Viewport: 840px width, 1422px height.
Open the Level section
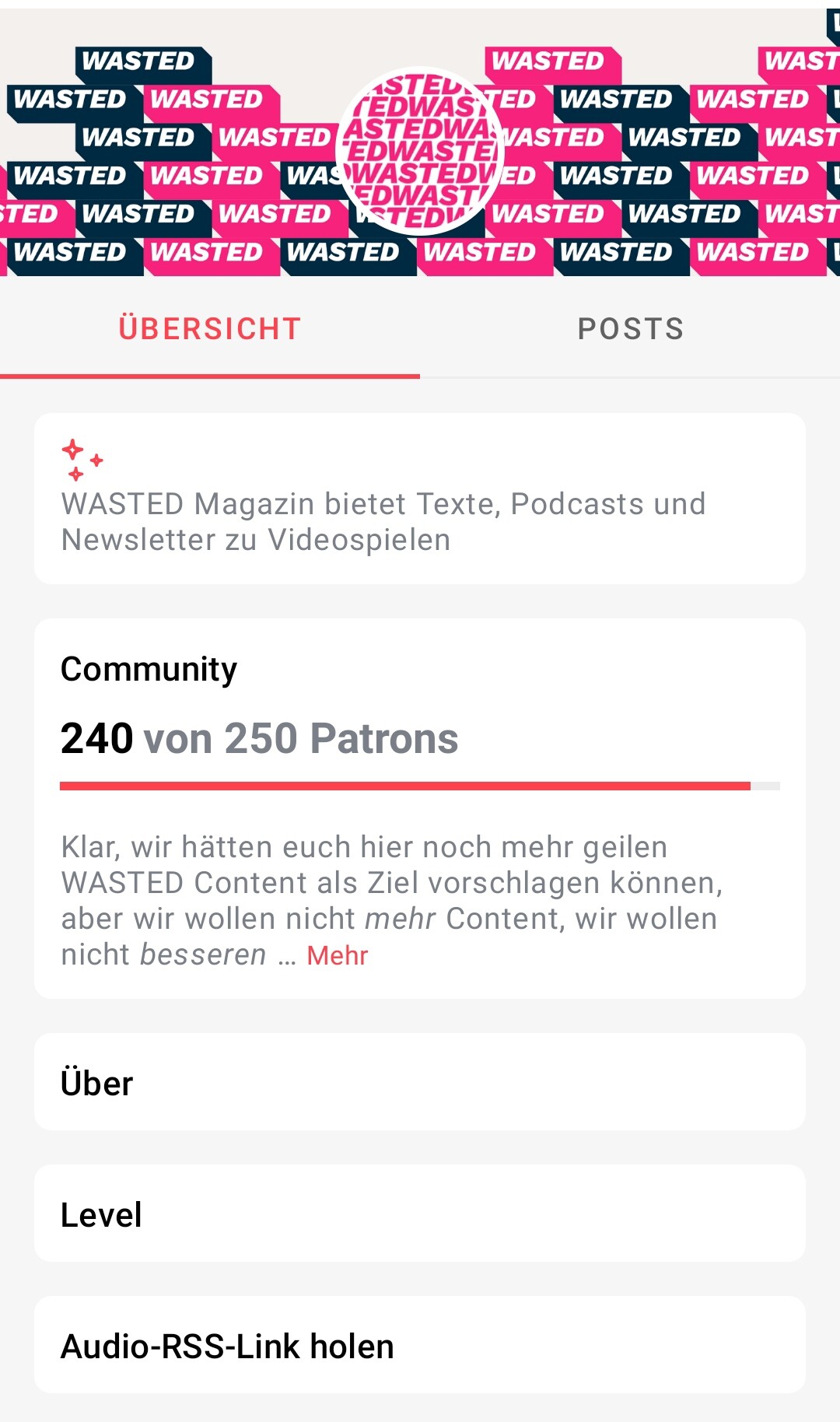pyautogui.click(x=420, y=1214)
